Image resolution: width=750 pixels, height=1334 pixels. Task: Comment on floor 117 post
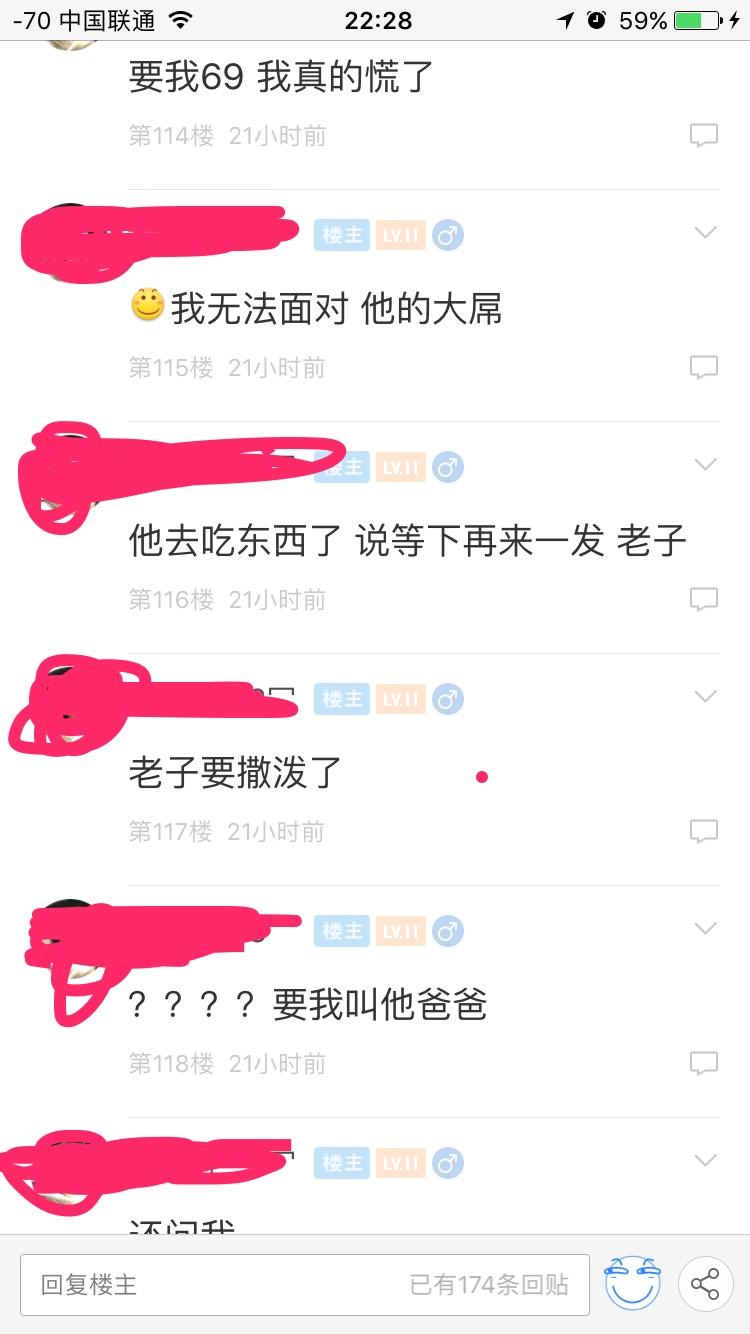coord(704,831)
